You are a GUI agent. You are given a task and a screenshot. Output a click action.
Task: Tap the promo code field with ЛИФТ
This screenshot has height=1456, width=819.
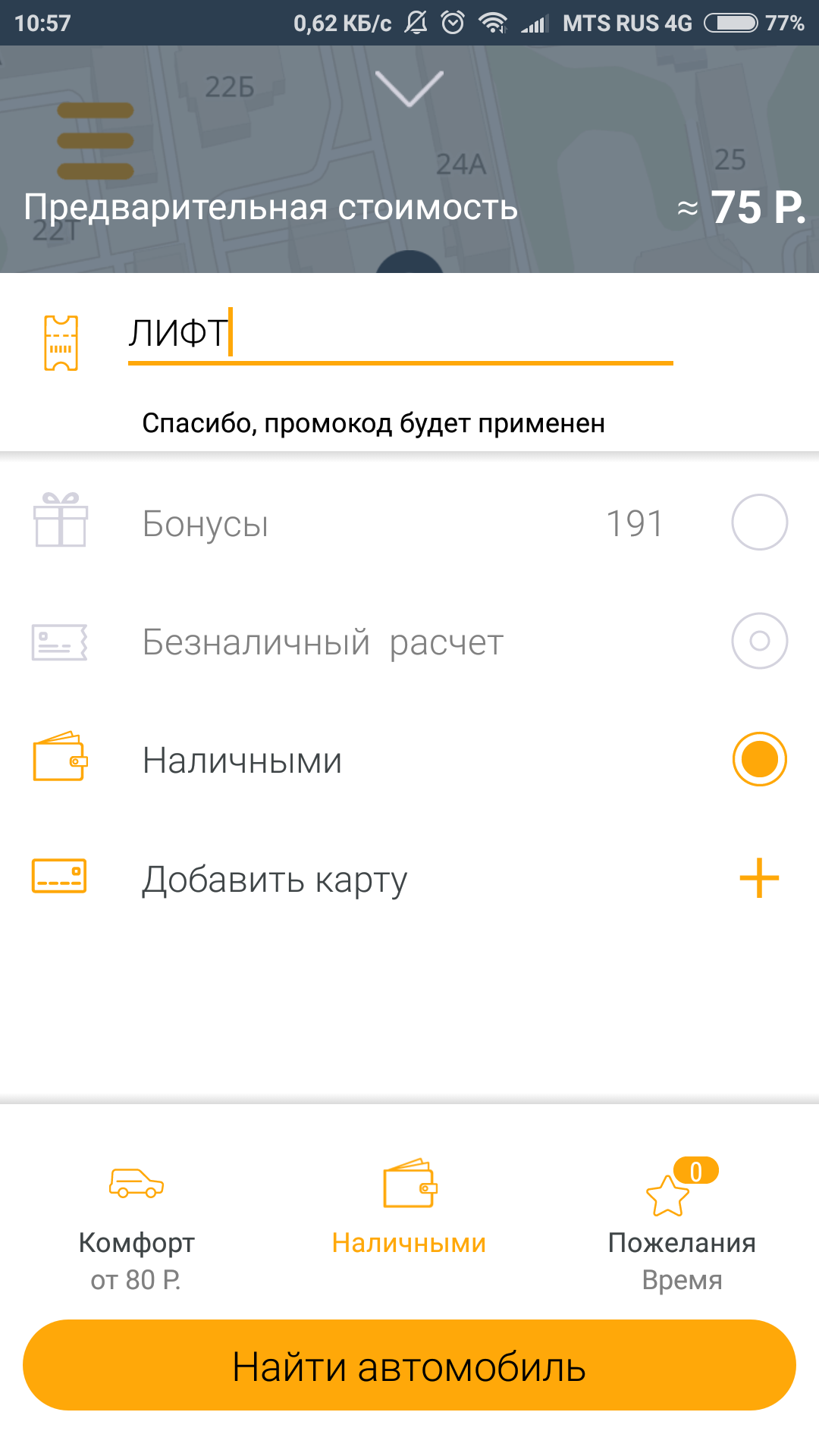click(400, 334)
